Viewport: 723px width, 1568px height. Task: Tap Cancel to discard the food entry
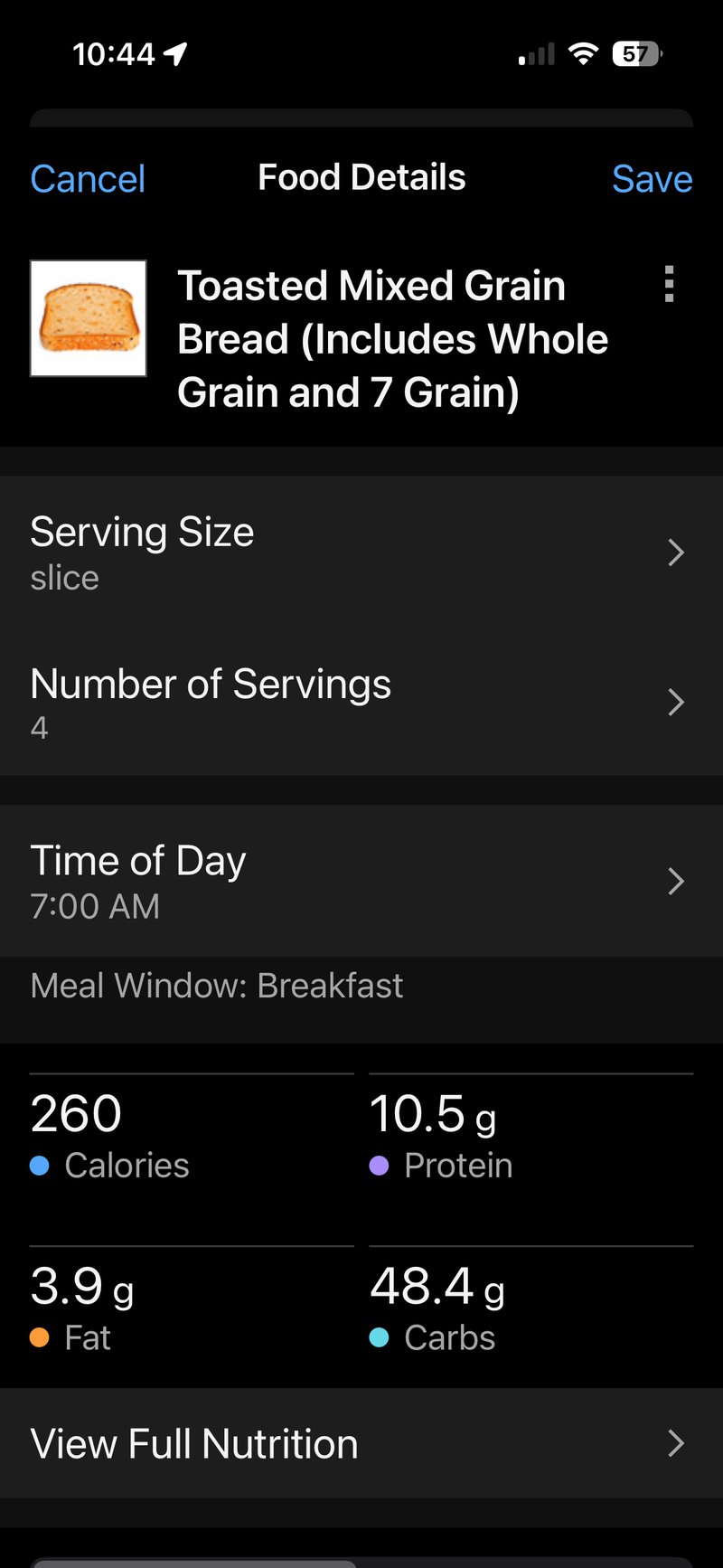[x=87, y=178]
